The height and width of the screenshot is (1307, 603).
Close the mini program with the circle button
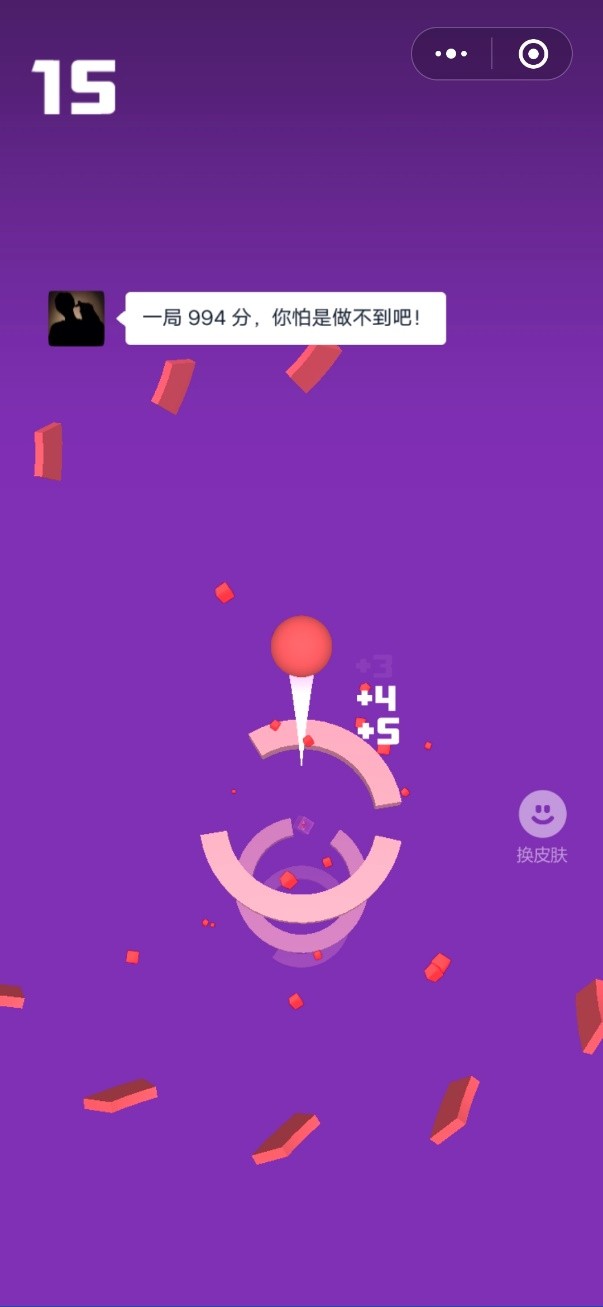click(x=534, y=54)
